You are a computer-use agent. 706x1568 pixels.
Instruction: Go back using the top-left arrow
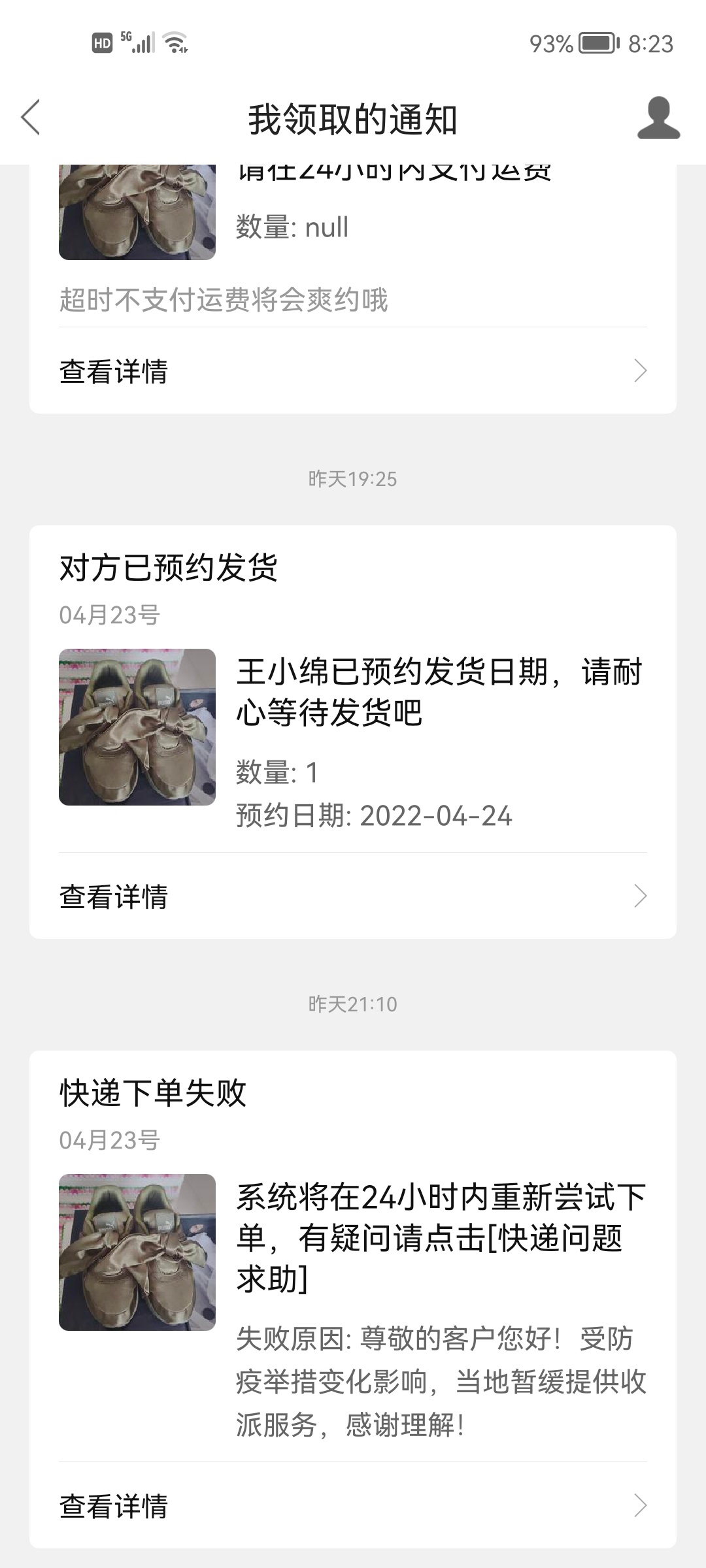31,118
